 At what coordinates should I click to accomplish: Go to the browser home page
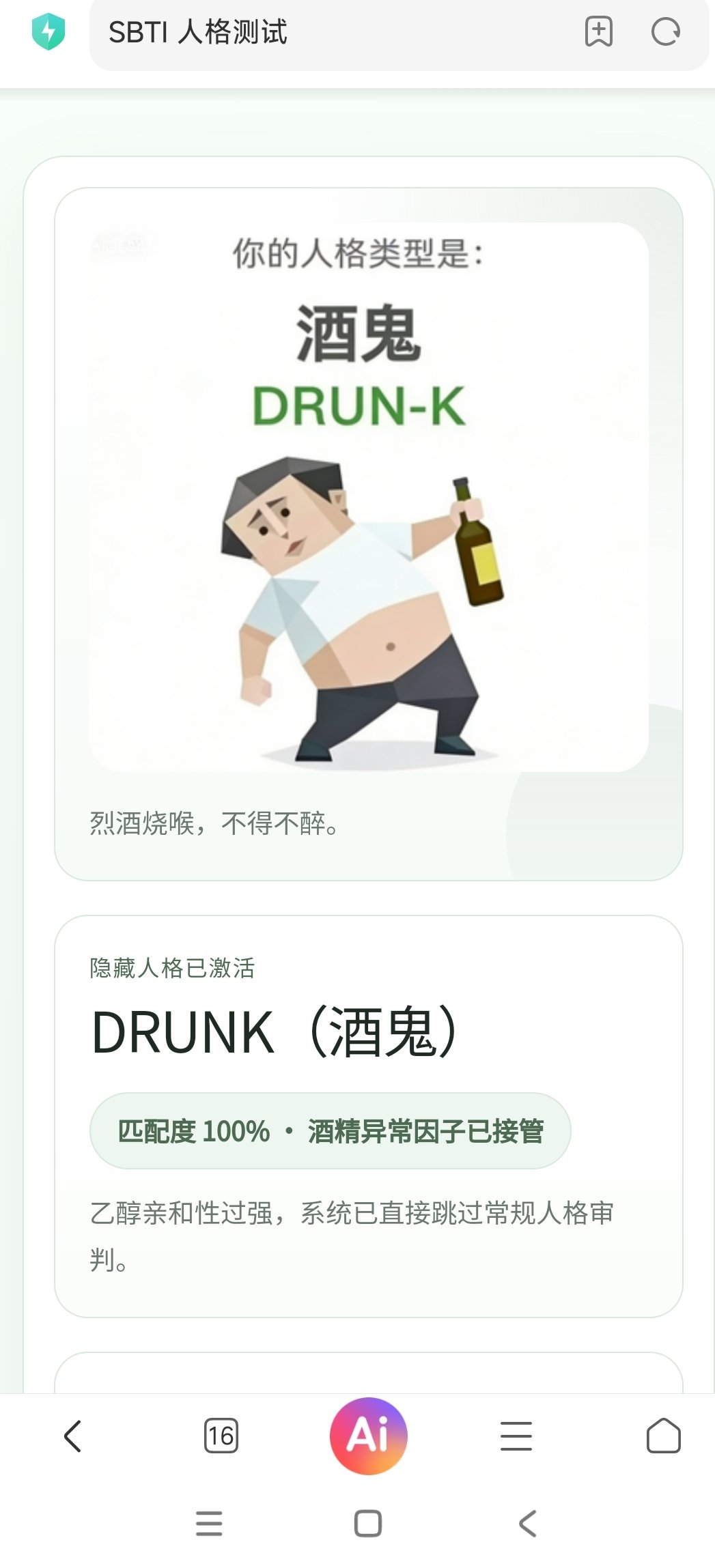(663, 1436)
